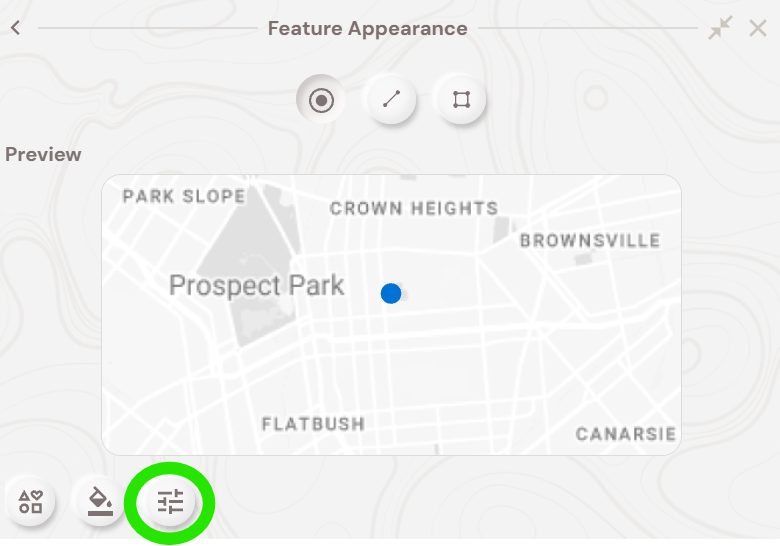Collapse the Feature Appearance panel
This screenshot has width=780, height=546.
tap(720, 28)
